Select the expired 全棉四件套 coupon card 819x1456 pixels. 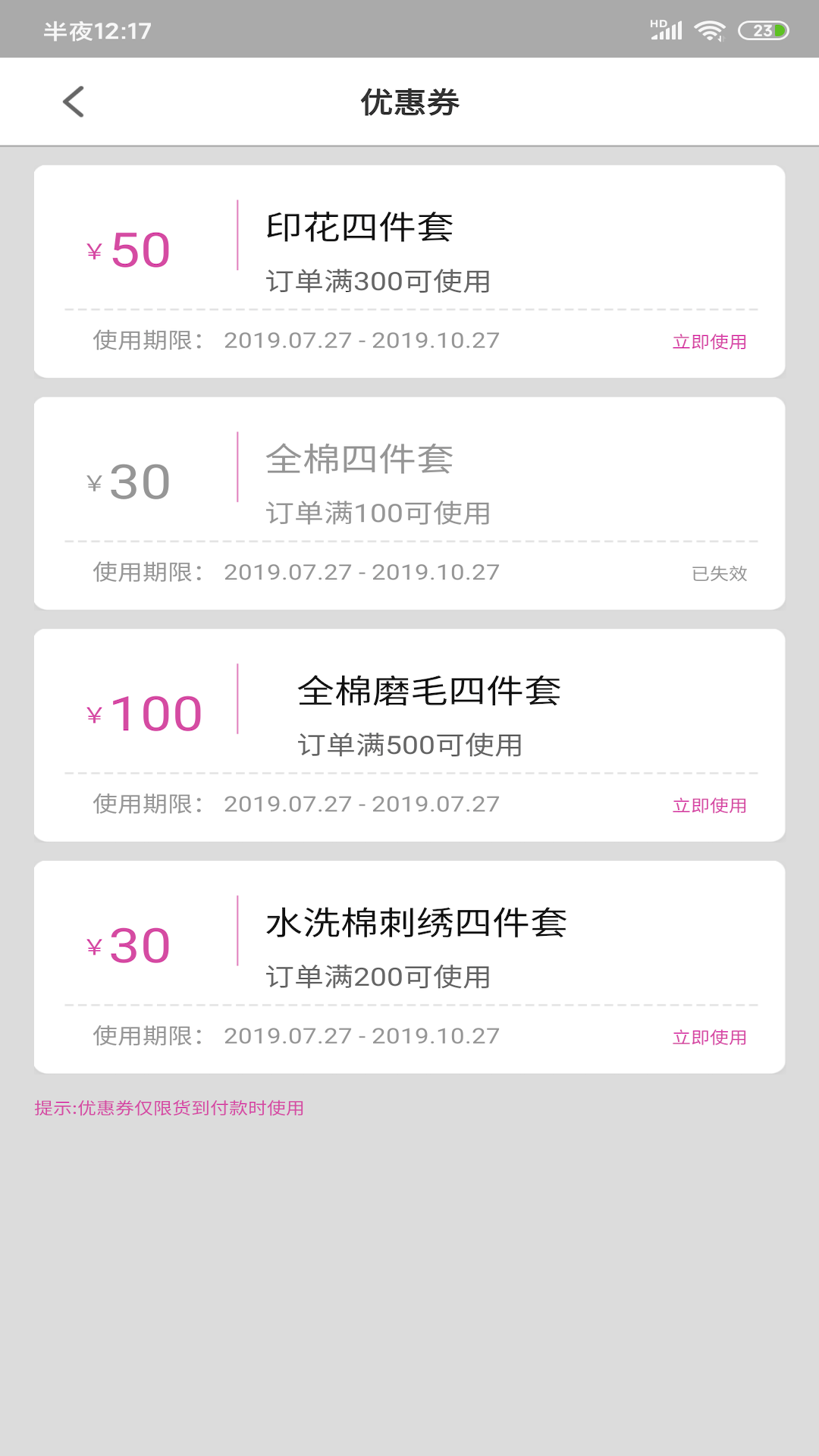pyautogui.click(x=409, y=500)
